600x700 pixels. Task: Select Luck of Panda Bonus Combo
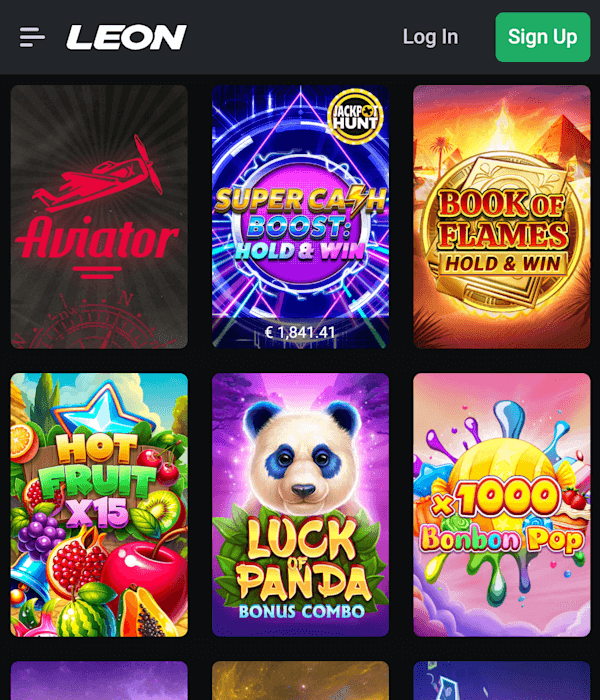(x=300, y=505)
